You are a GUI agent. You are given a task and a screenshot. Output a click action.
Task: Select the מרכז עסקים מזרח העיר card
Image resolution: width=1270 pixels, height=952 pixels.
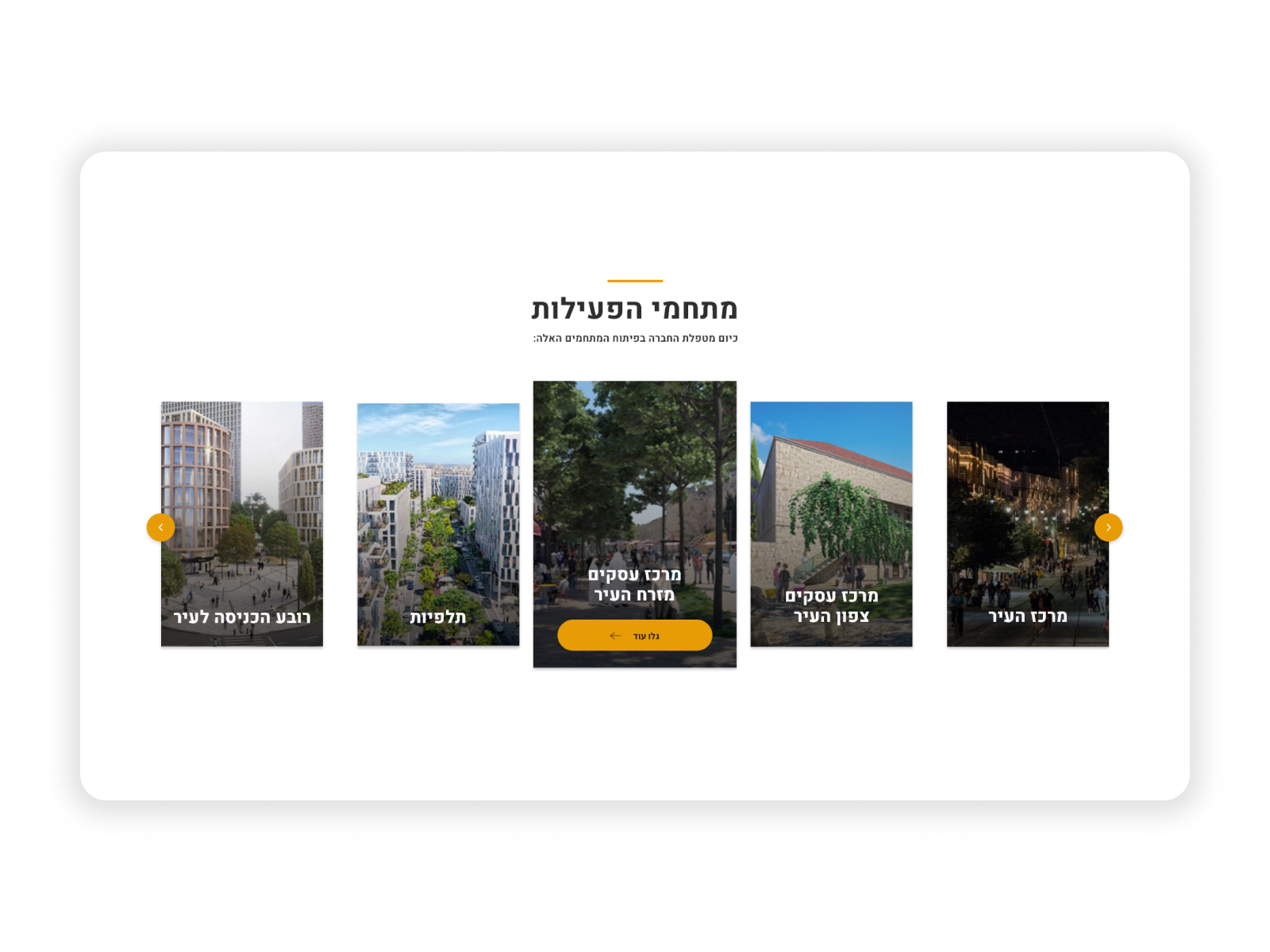[634, 492]
